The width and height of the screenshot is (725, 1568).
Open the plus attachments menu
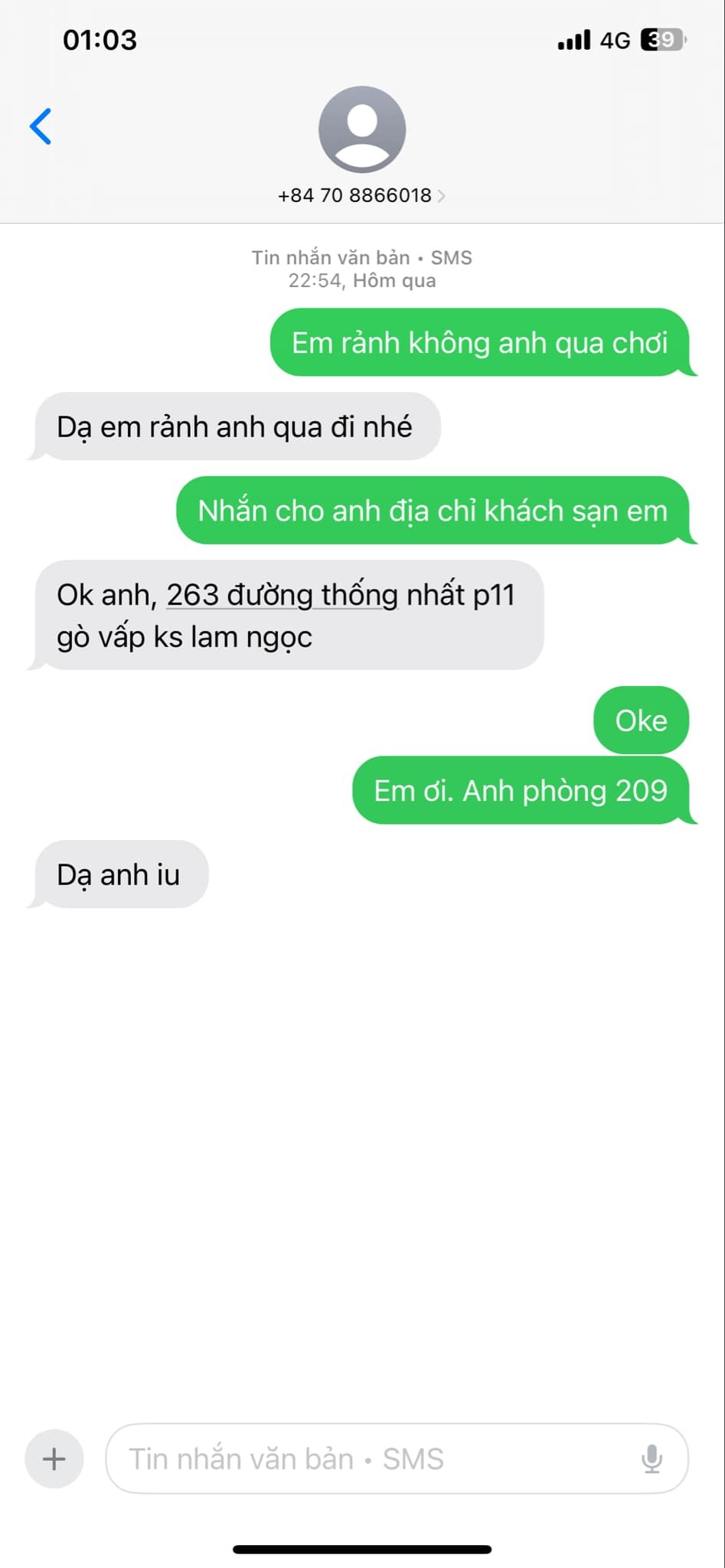click(54, 1459)
